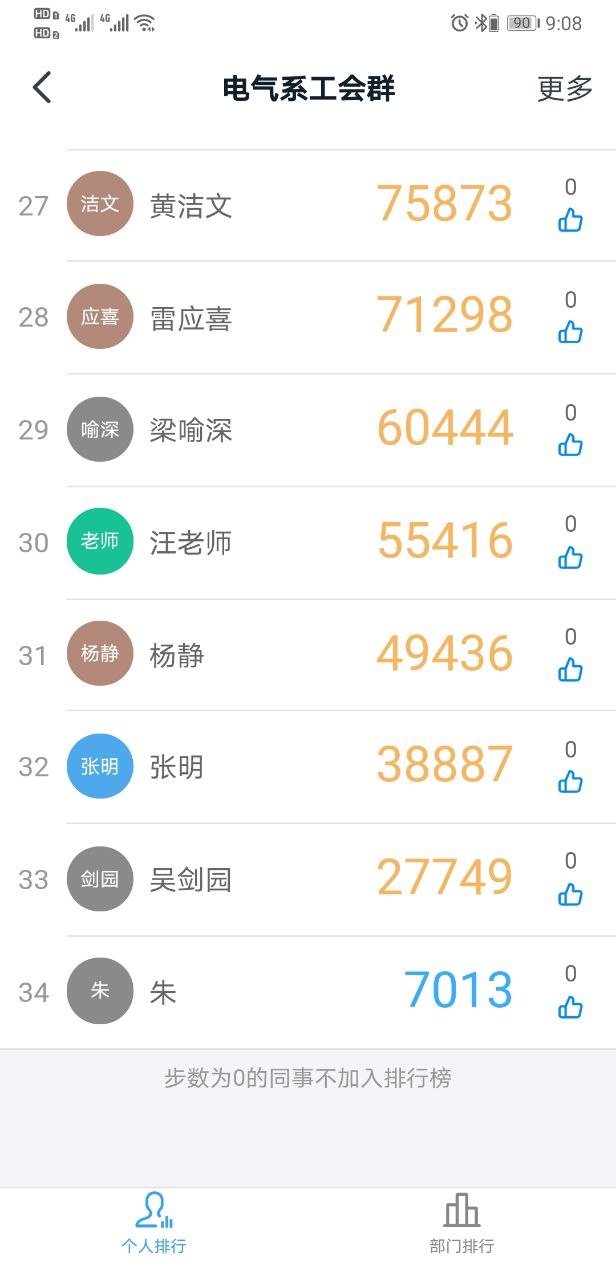Like 杨静's step count
The height and width of the screenshot is (1279, 616).
tap(570, 670)
